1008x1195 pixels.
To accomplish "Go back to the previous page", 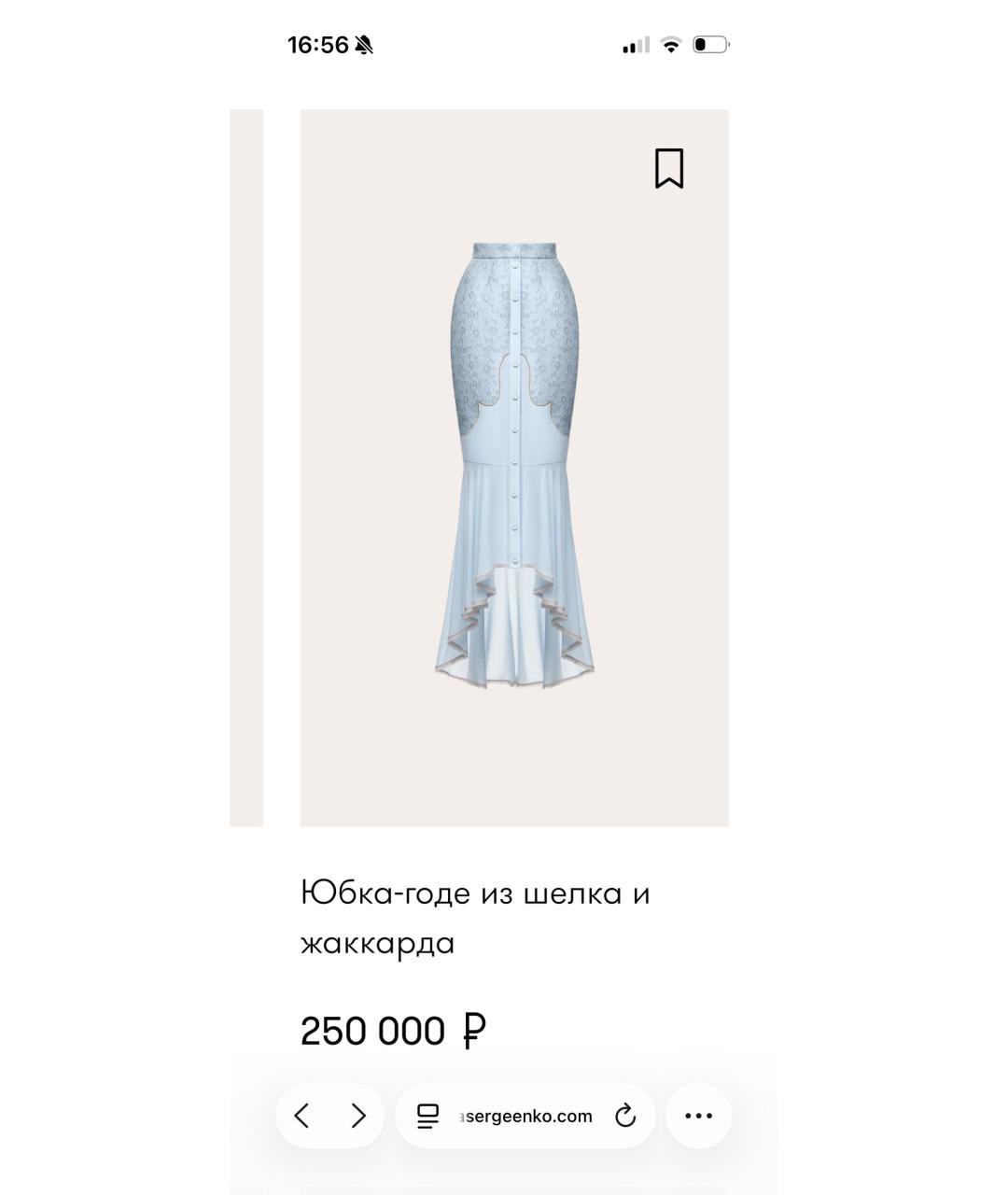I will tap(301, 1116).
